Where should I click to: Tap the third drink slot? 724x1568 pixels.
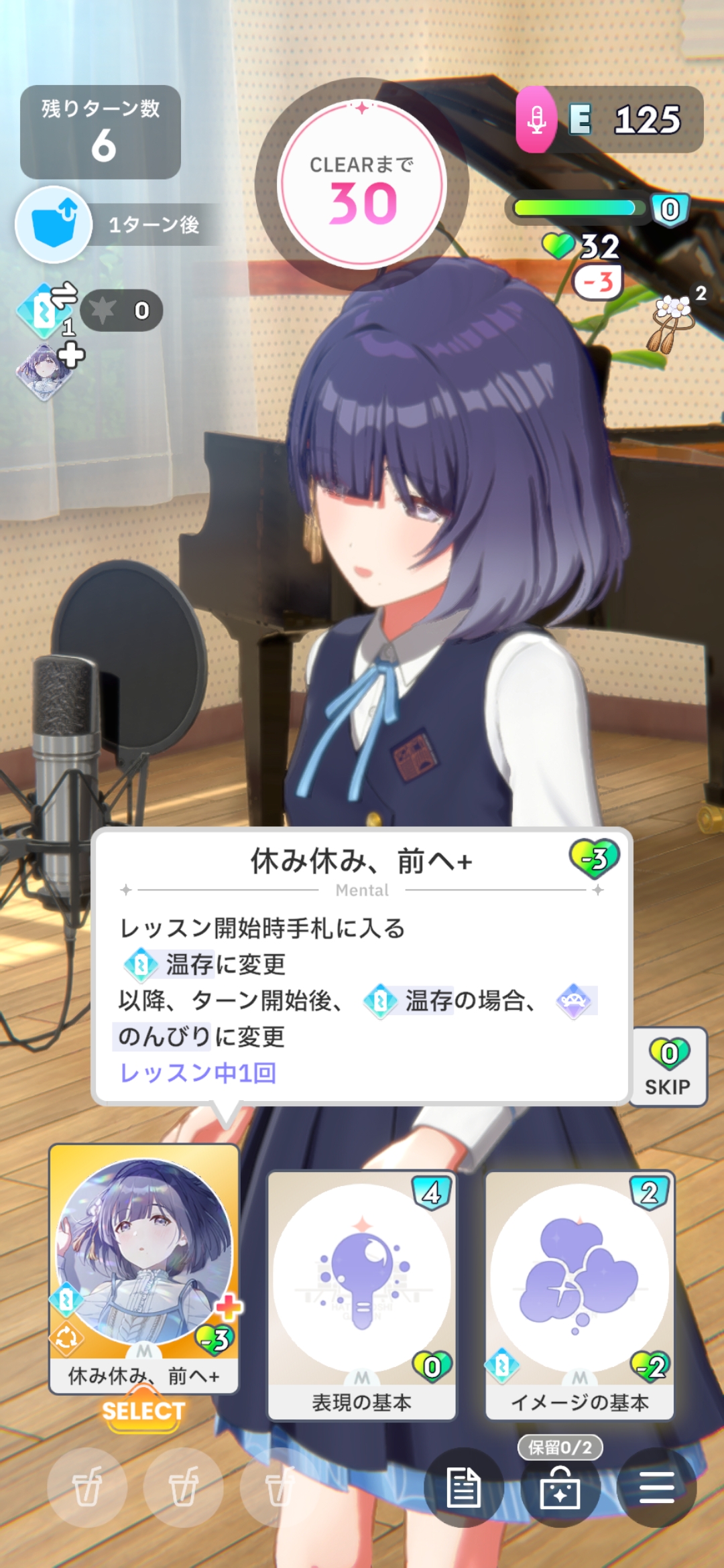(x=279, y=1489)
